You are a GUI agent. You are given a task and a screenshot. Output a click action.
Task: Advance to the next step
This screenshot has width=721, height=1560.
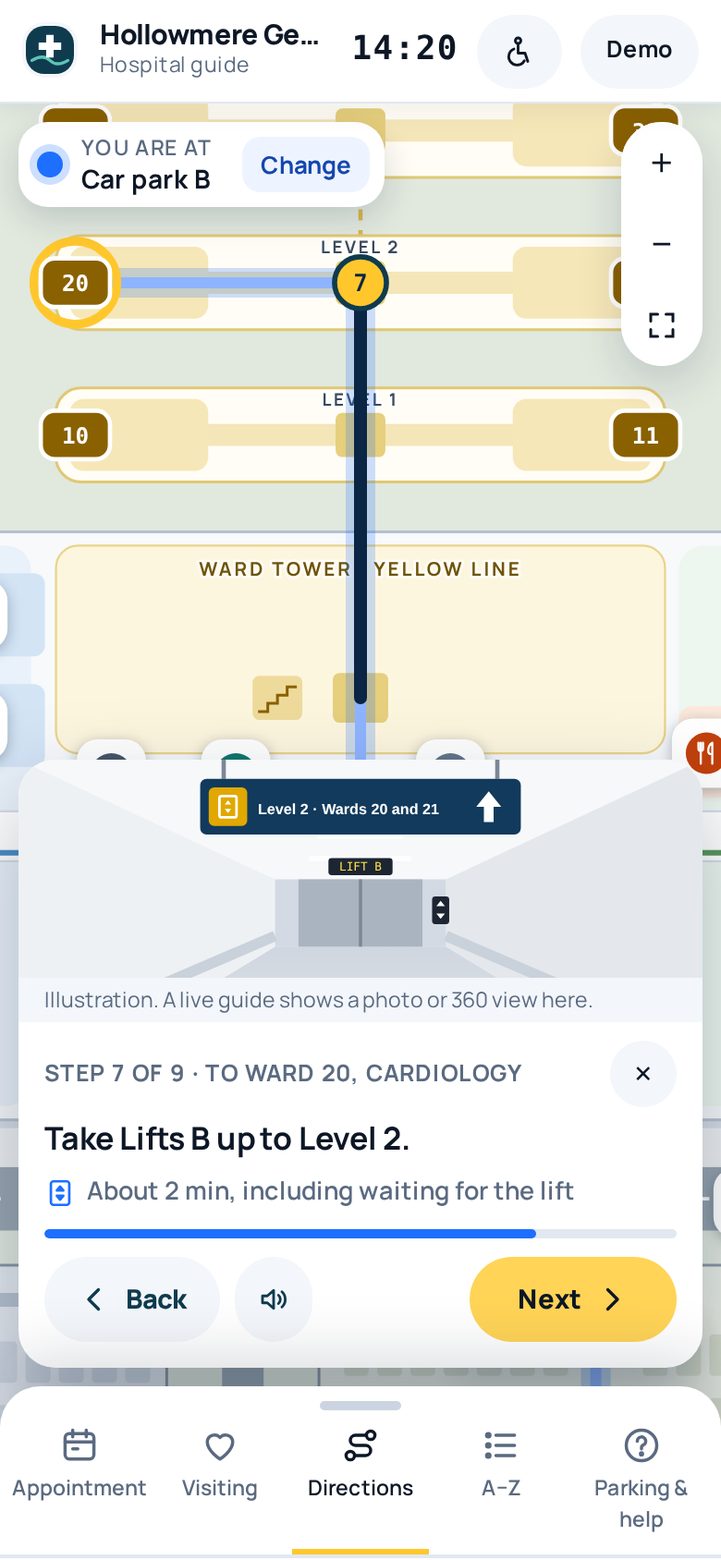573,1299
